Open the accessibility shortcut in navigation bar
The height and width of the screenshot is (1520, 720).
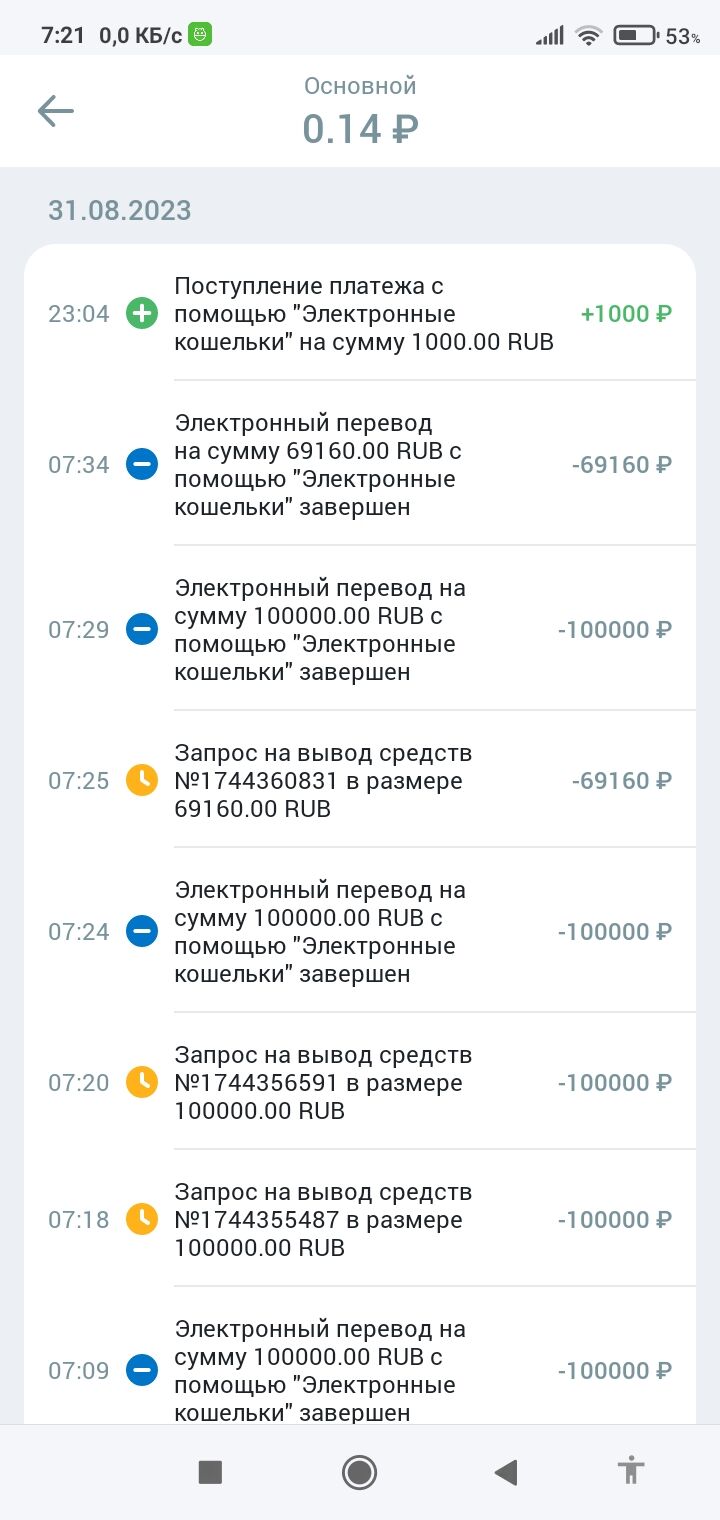click(x=631, y=1472)
